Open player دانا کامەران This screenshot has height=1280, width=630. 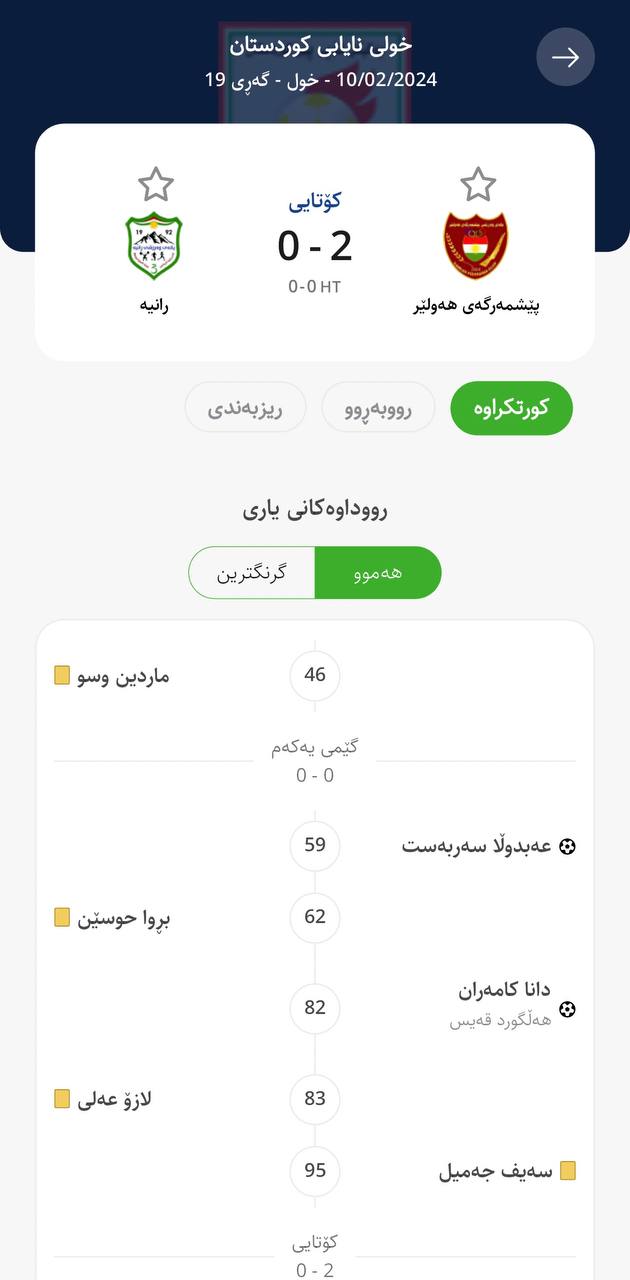[504, 991]
